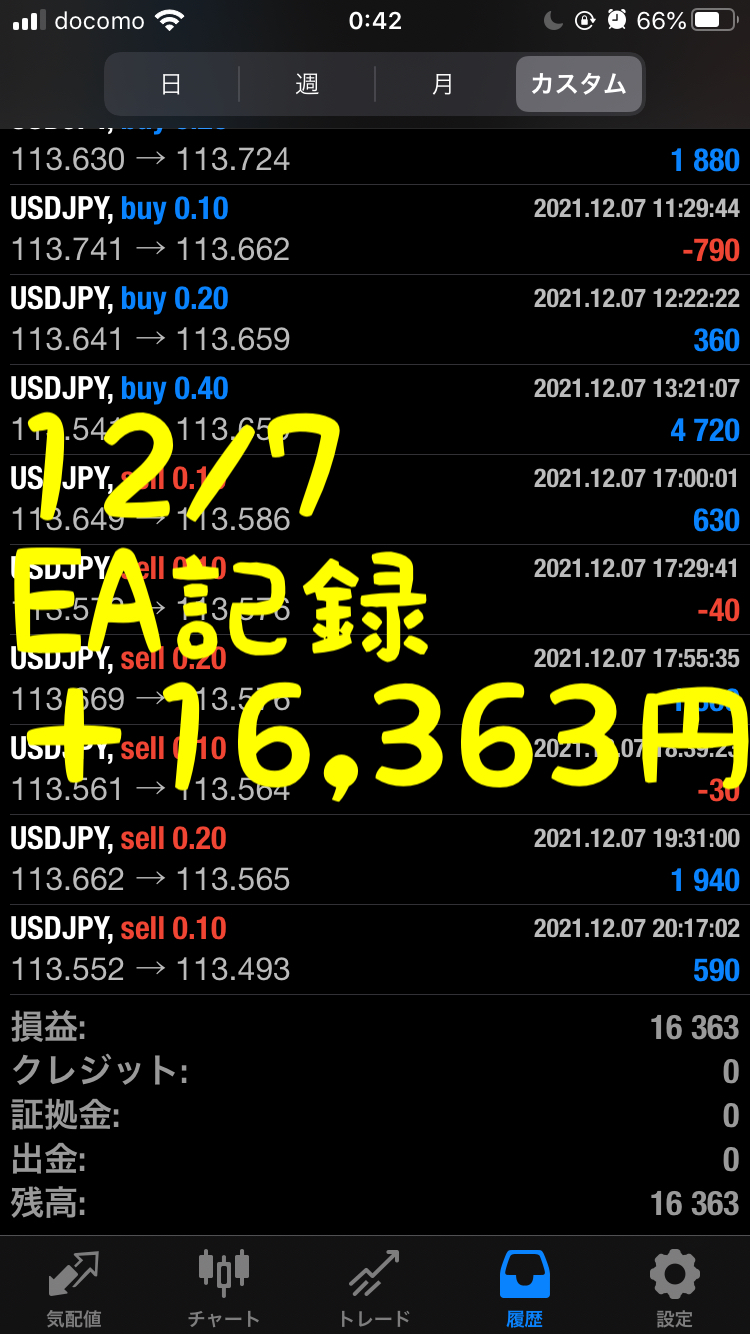The width and height of the screenshot is (750, 1334).
Task: Open the 気配値 quotes tab
Action: click(x=74, y=1286)
